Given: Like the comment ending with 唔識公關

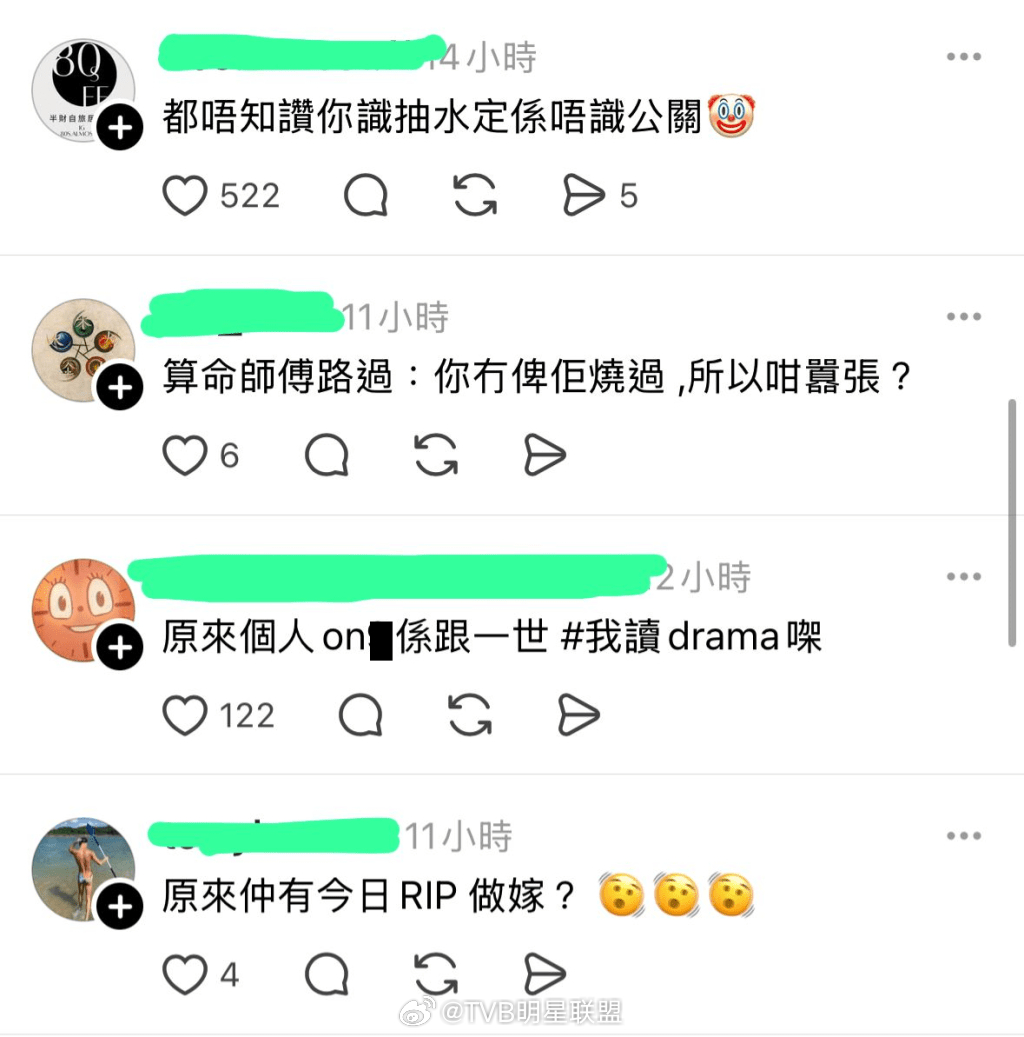Looking at the screenshot, I should coord(185,196).
